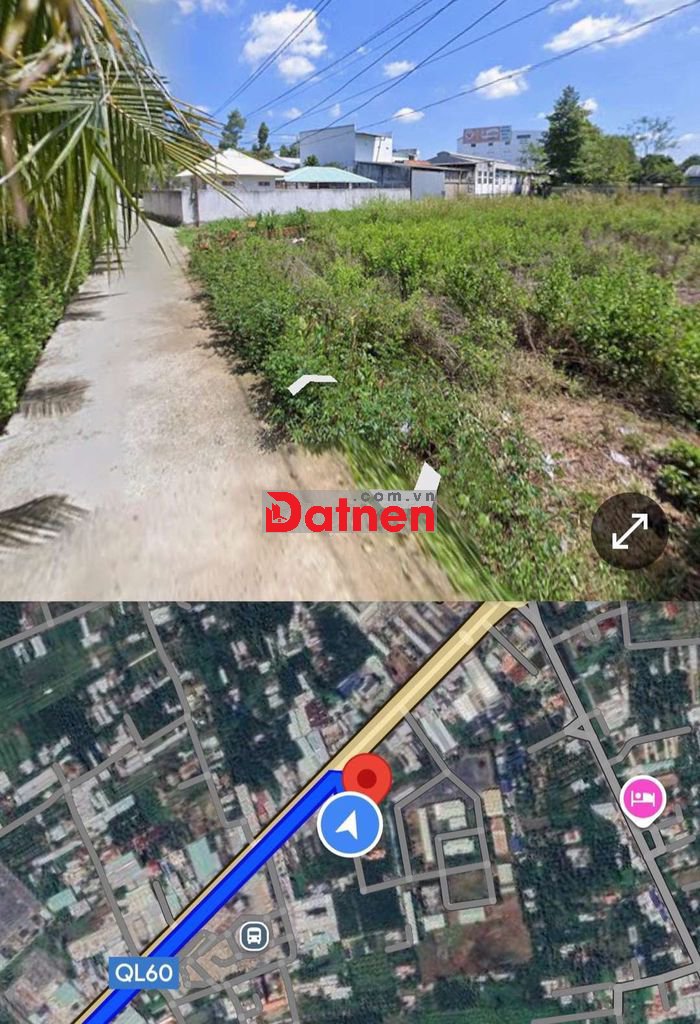700x1024 pixels.
Task: Expand the street view to full screen
Action: point(629,531)
